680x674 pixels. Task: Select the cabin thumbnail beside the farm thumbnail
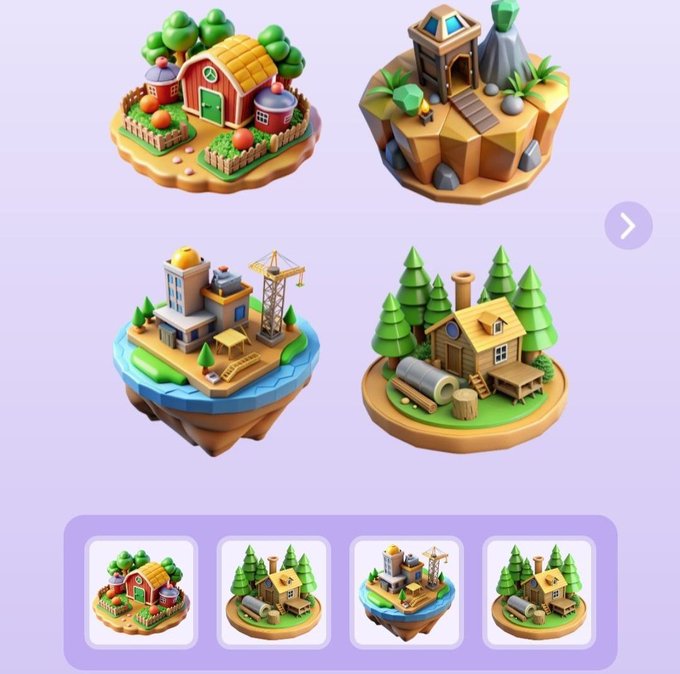274,592
